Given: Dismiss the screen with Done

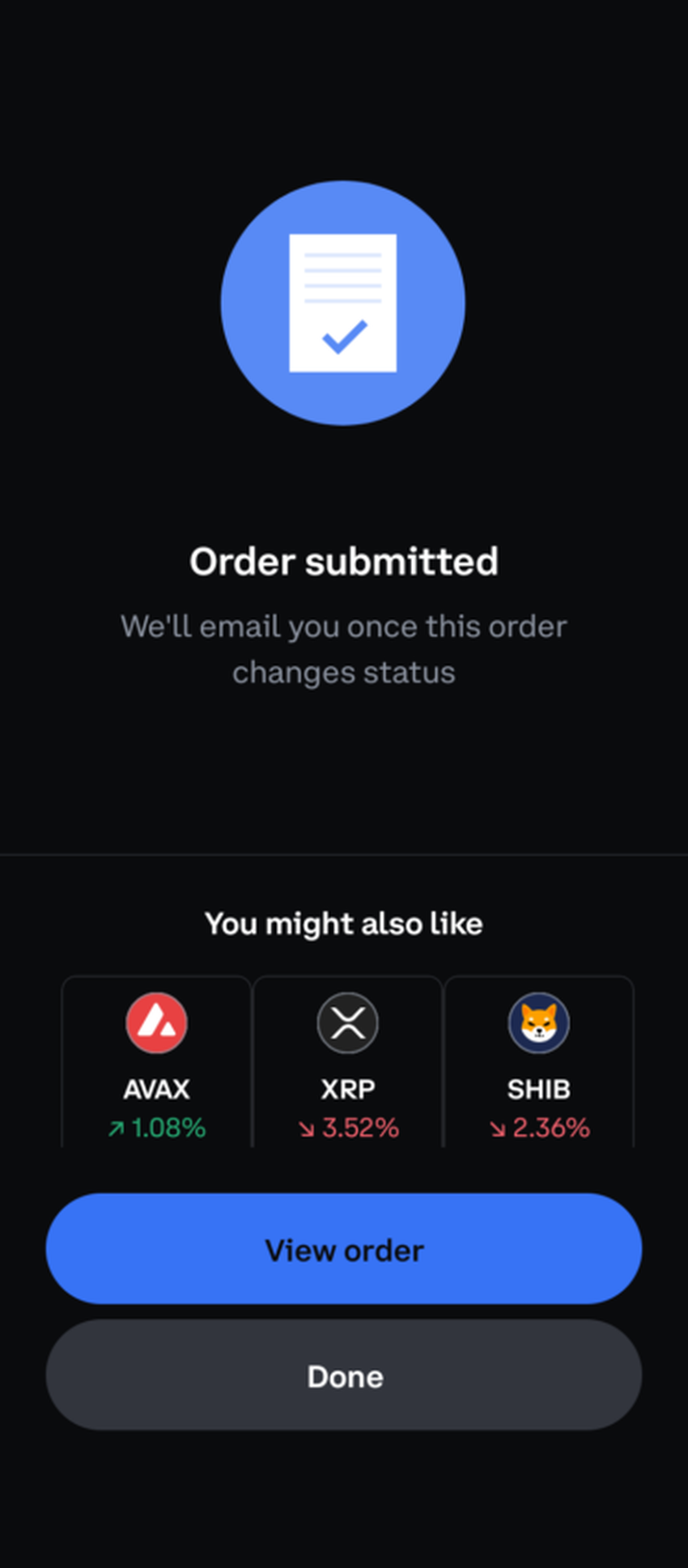Looking at the screenshot, I should tap(343, 1375).
